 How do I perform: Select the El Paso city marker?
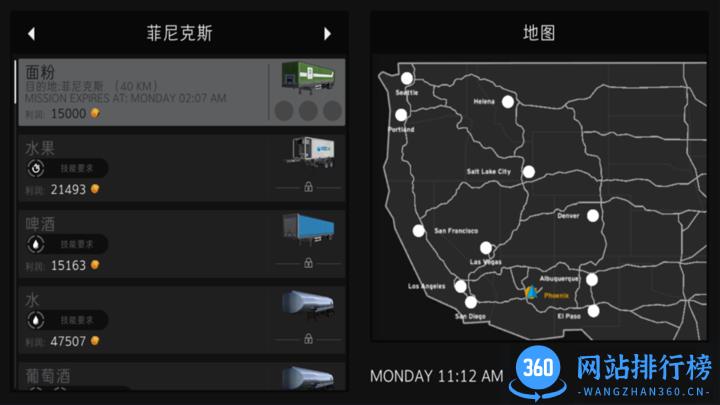pyautogui.click(x=593, y=311)
